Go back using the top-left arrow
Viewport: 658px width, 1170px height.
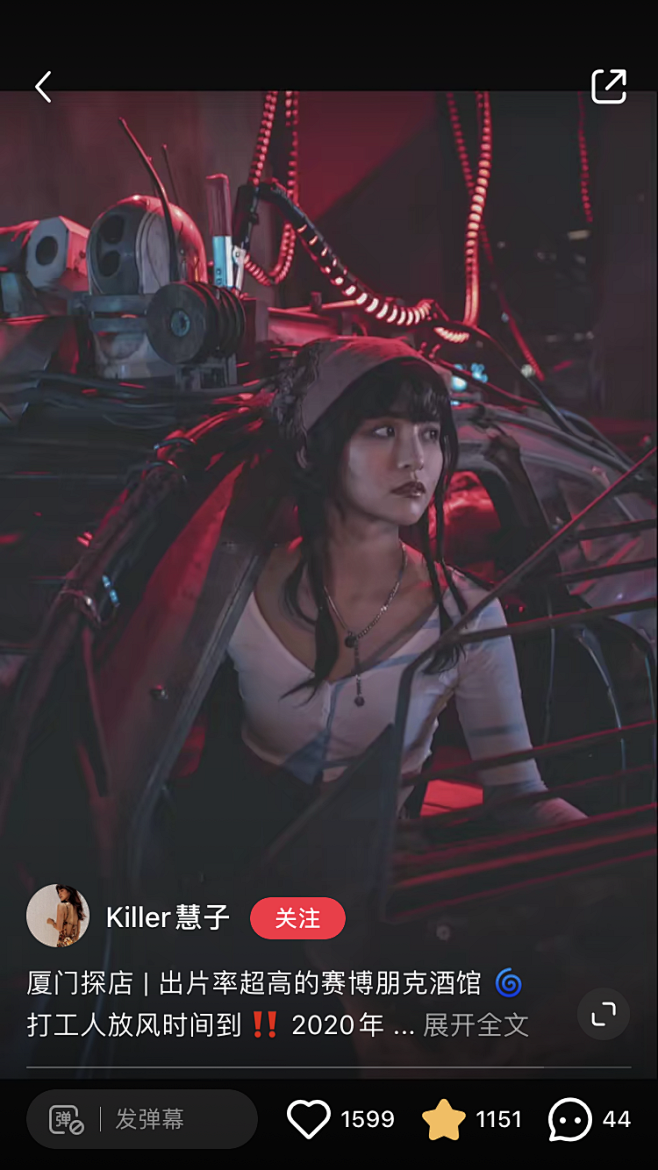click(42, 87)
